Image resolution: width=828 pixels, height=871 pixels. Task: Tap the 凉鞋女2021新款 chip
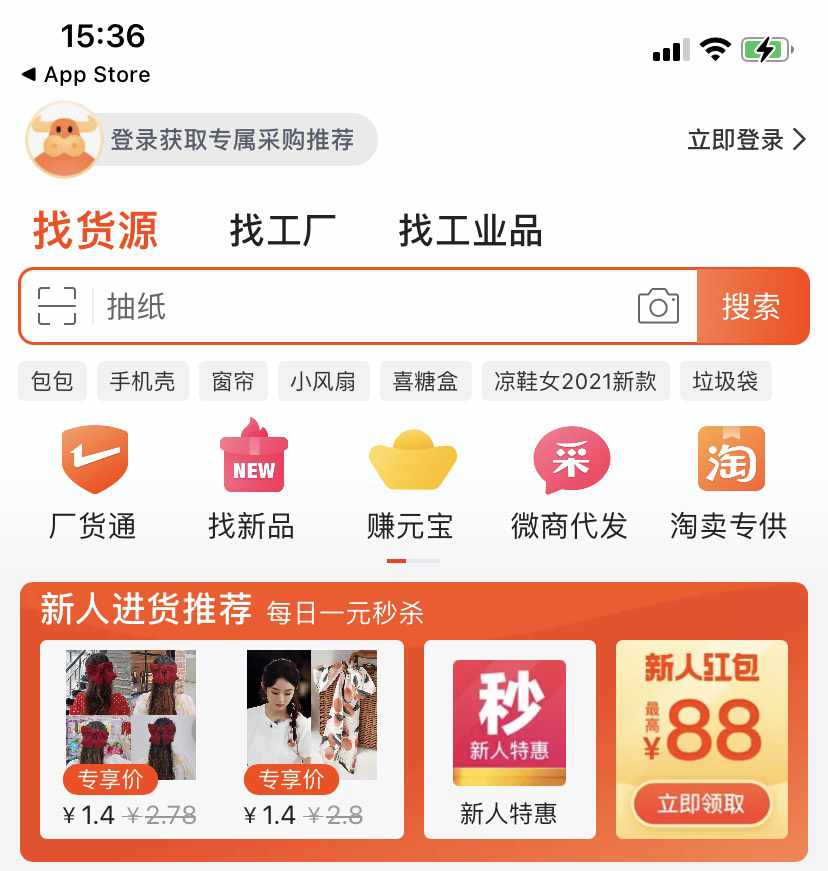pyautogui.click(x=575, y=381)
